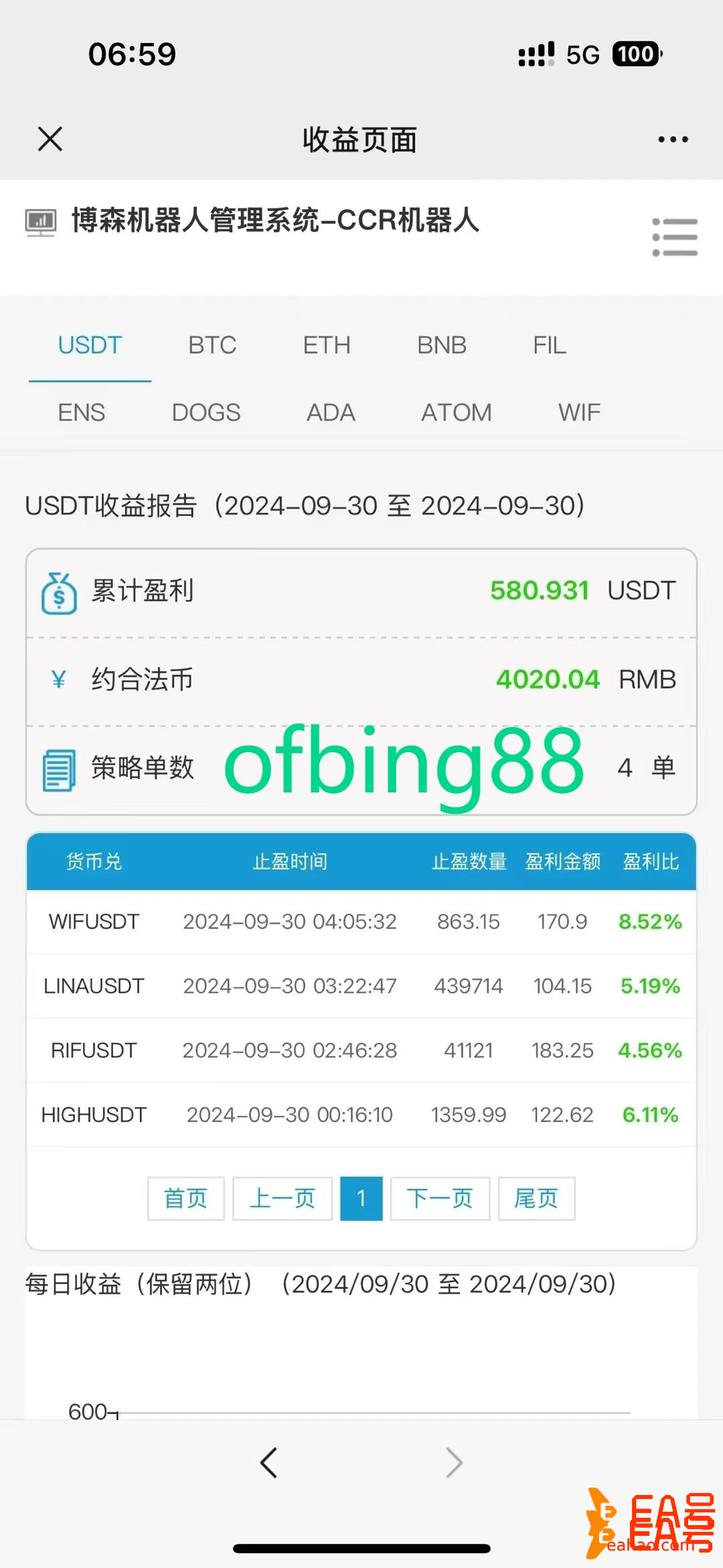Viewport: 723px width, 1568px height.
Task: Select the DOGS currency tab
Action: point(206,413)
